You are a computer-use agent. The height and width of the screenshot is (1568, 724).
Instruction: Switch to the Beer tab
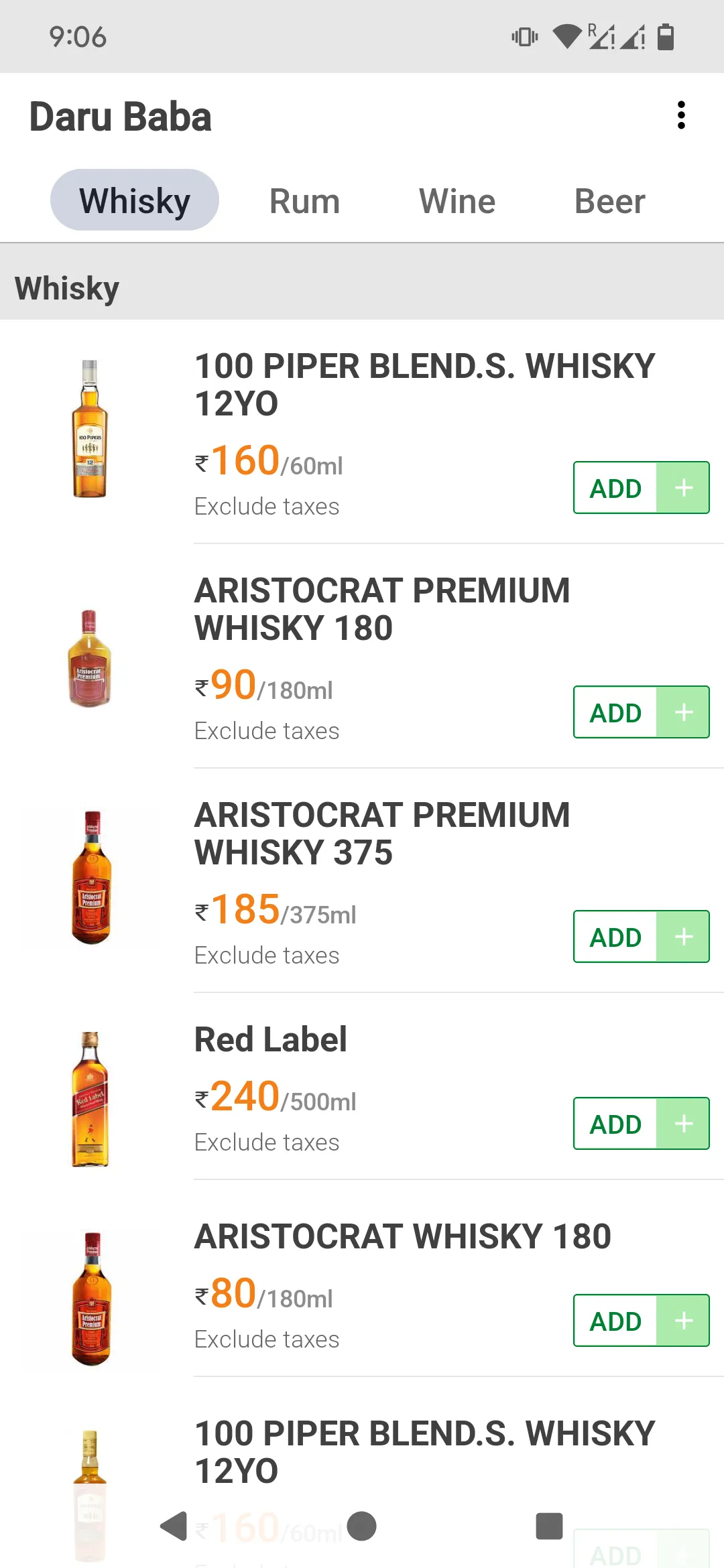click(x=609, y=200)
